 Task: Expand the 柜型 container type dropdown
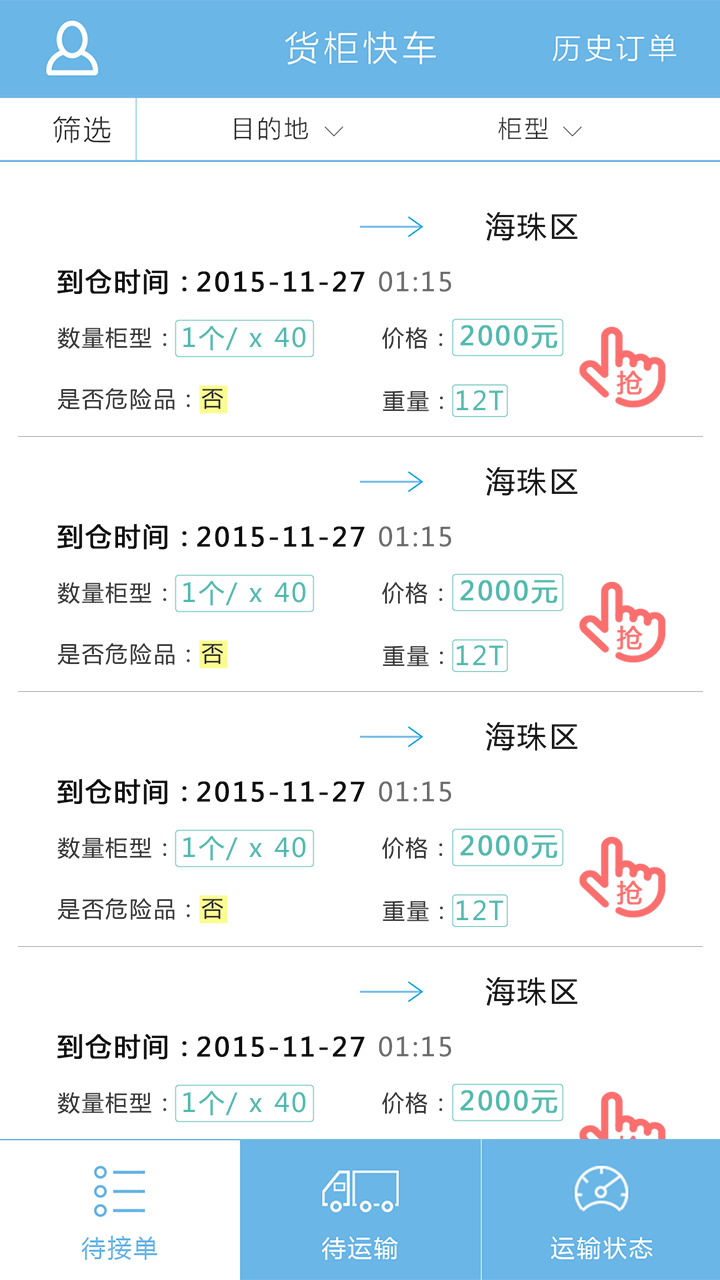(540, 130)
